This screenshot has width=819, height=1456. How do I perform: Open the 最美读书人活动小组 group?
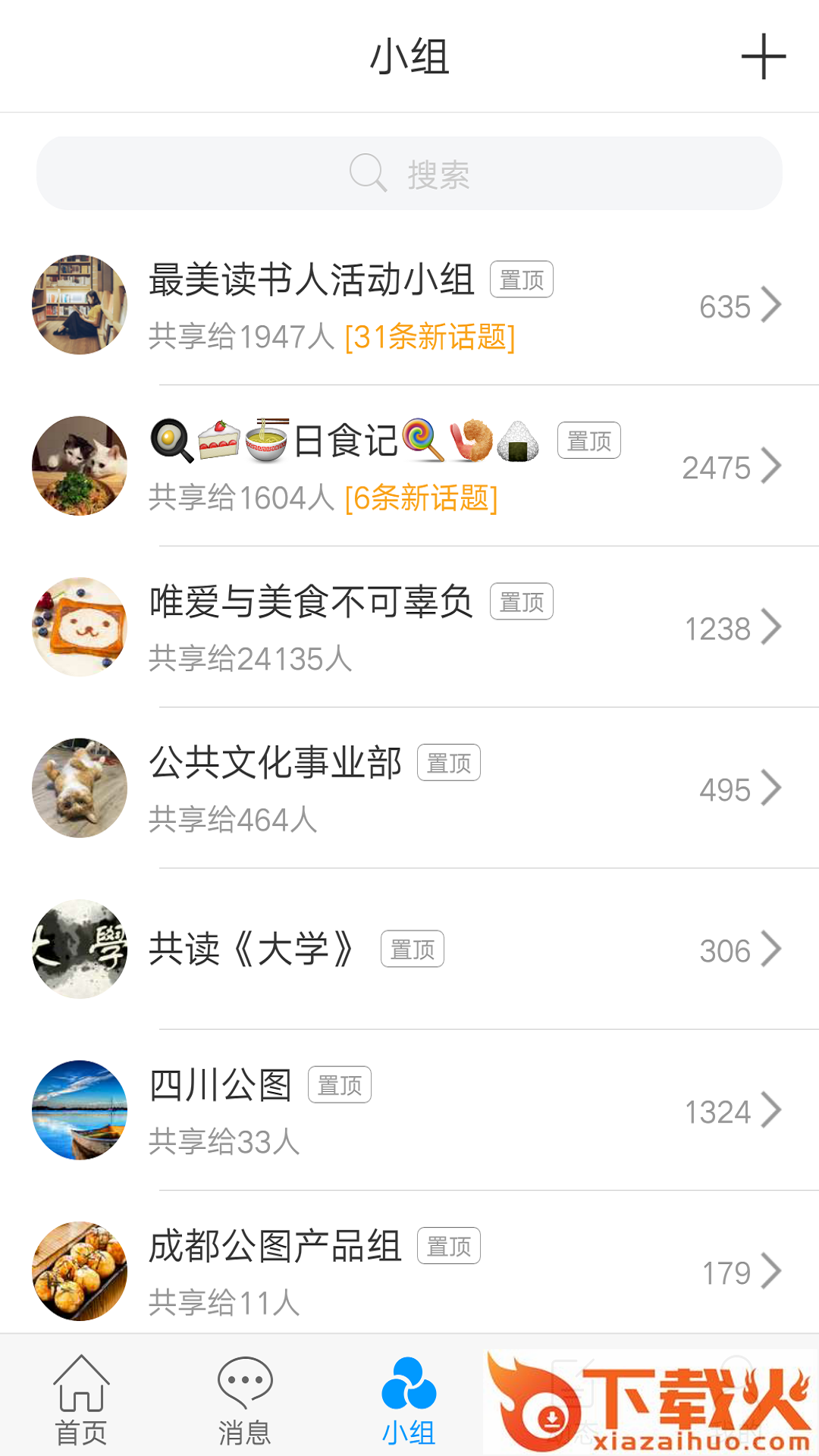click(409, 306)
